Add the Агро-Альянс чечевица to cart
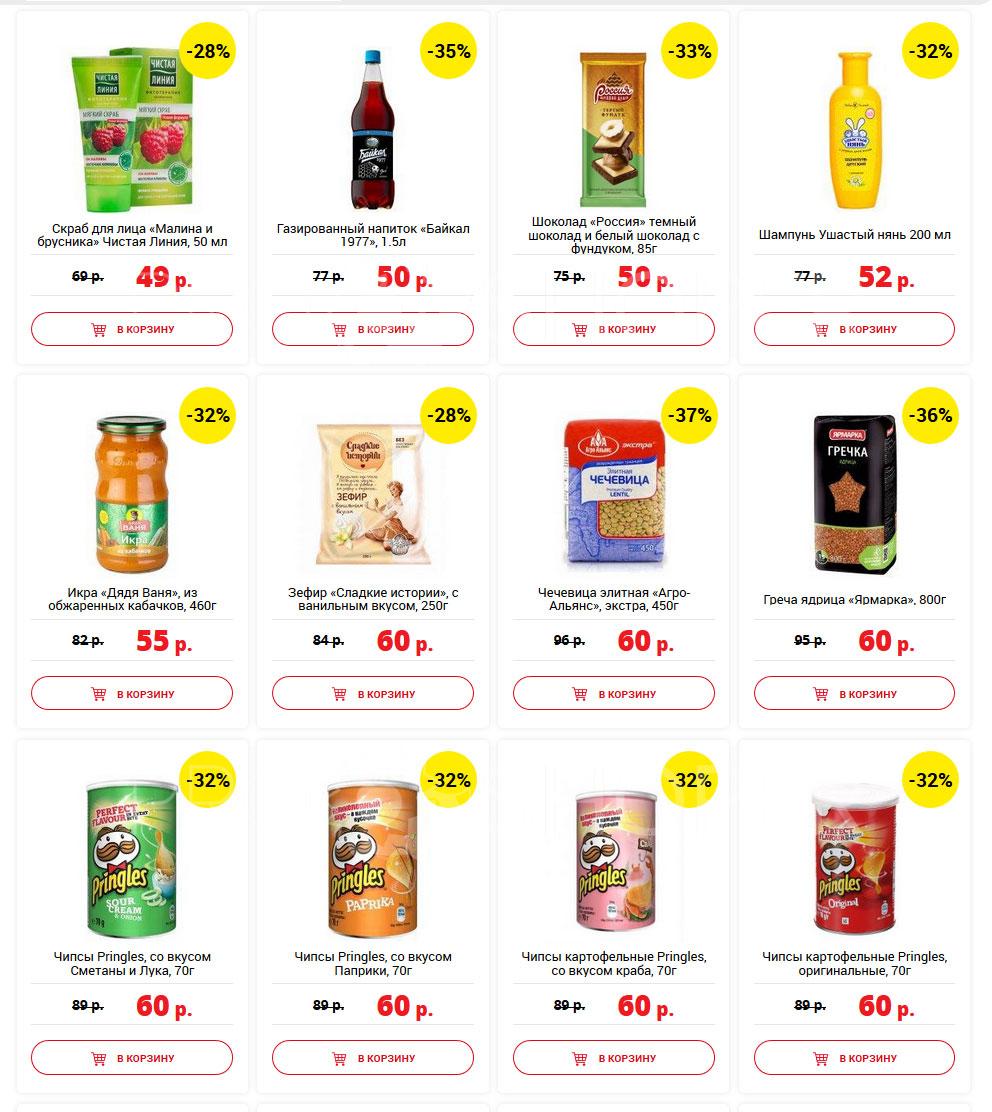 [613, 694]
